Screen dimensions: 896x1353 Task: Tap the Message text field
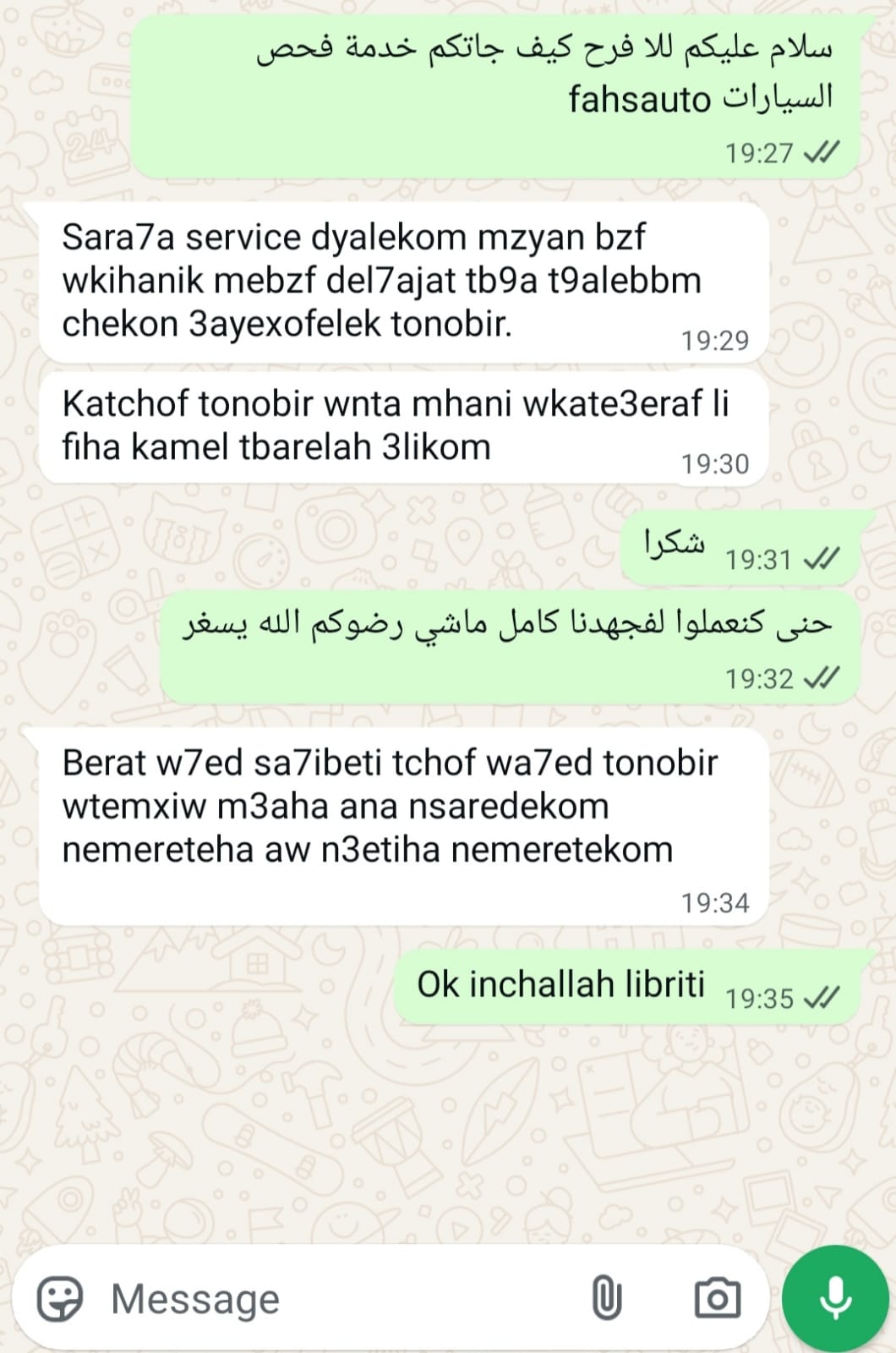338,1298
